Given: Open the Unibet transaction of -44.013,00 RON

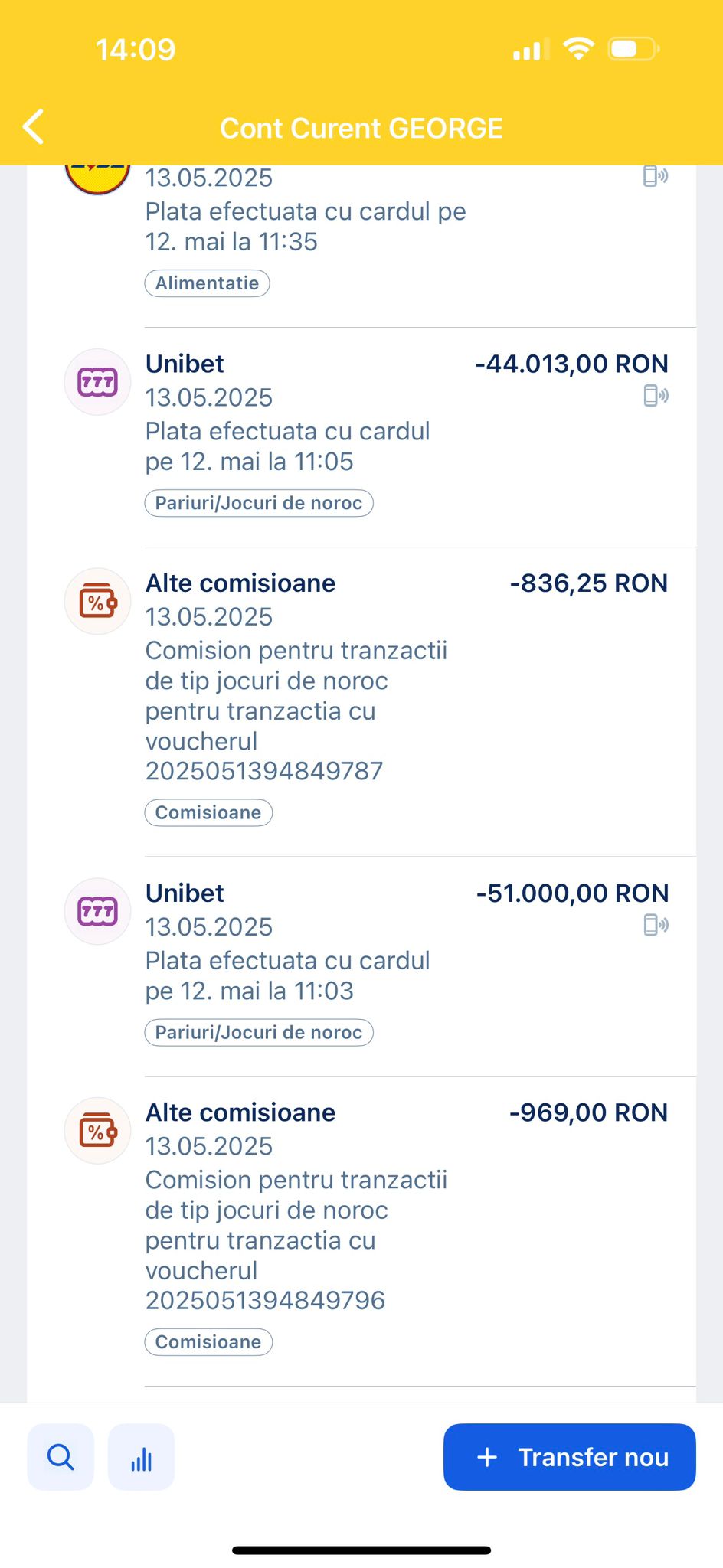Looking at the screenshot, I should coord(361,437).
